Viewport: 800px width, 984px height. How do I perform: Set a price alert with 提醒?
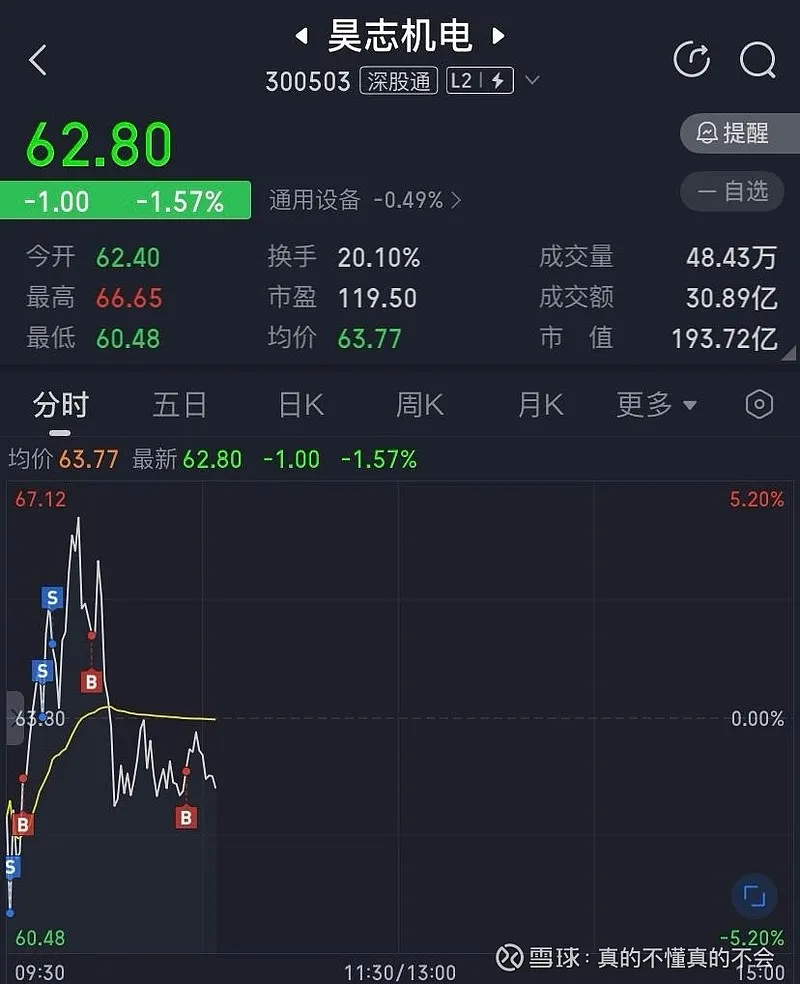[x=739, y=133]
